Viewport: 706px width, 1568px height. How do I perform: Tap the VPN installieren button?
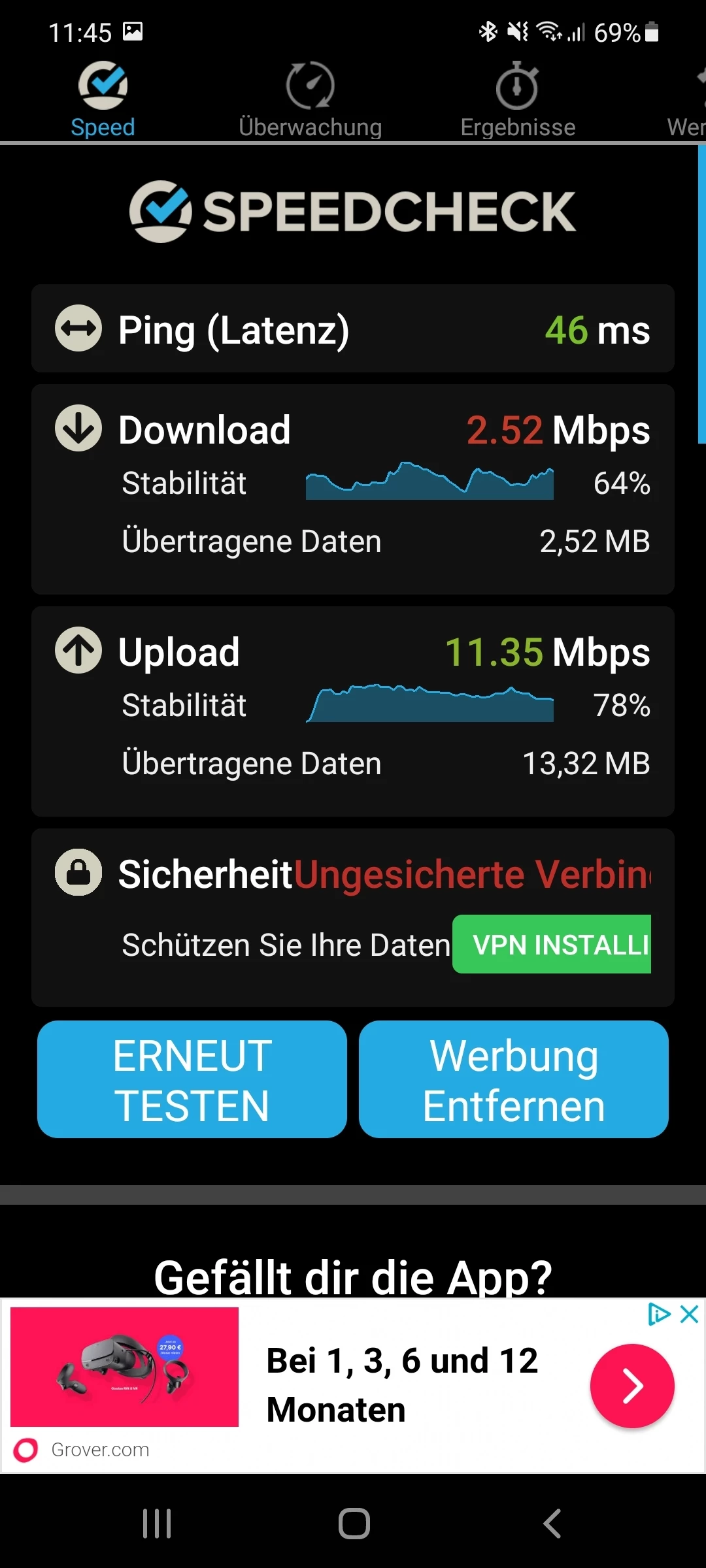(552, 944)
